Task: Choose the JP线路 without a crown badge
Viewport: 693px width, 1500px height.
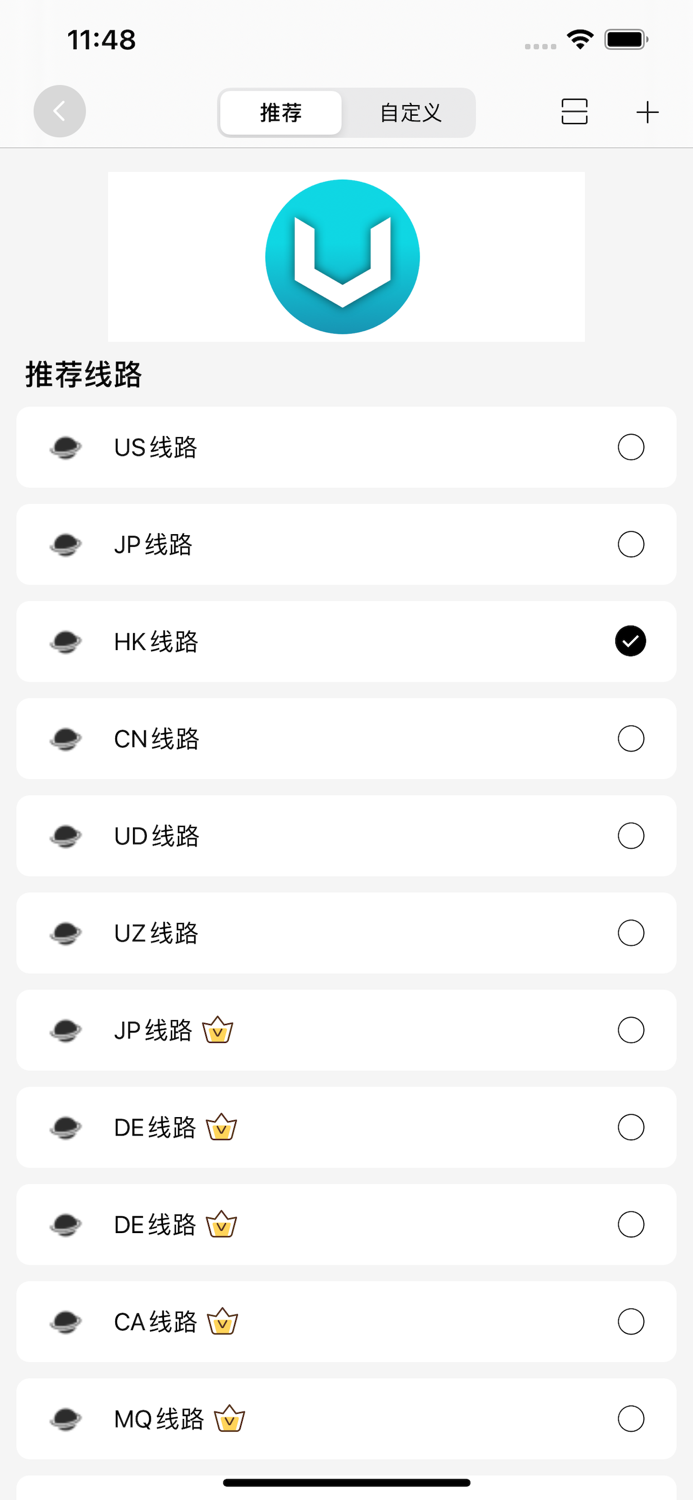Action: tap(346, 544)
